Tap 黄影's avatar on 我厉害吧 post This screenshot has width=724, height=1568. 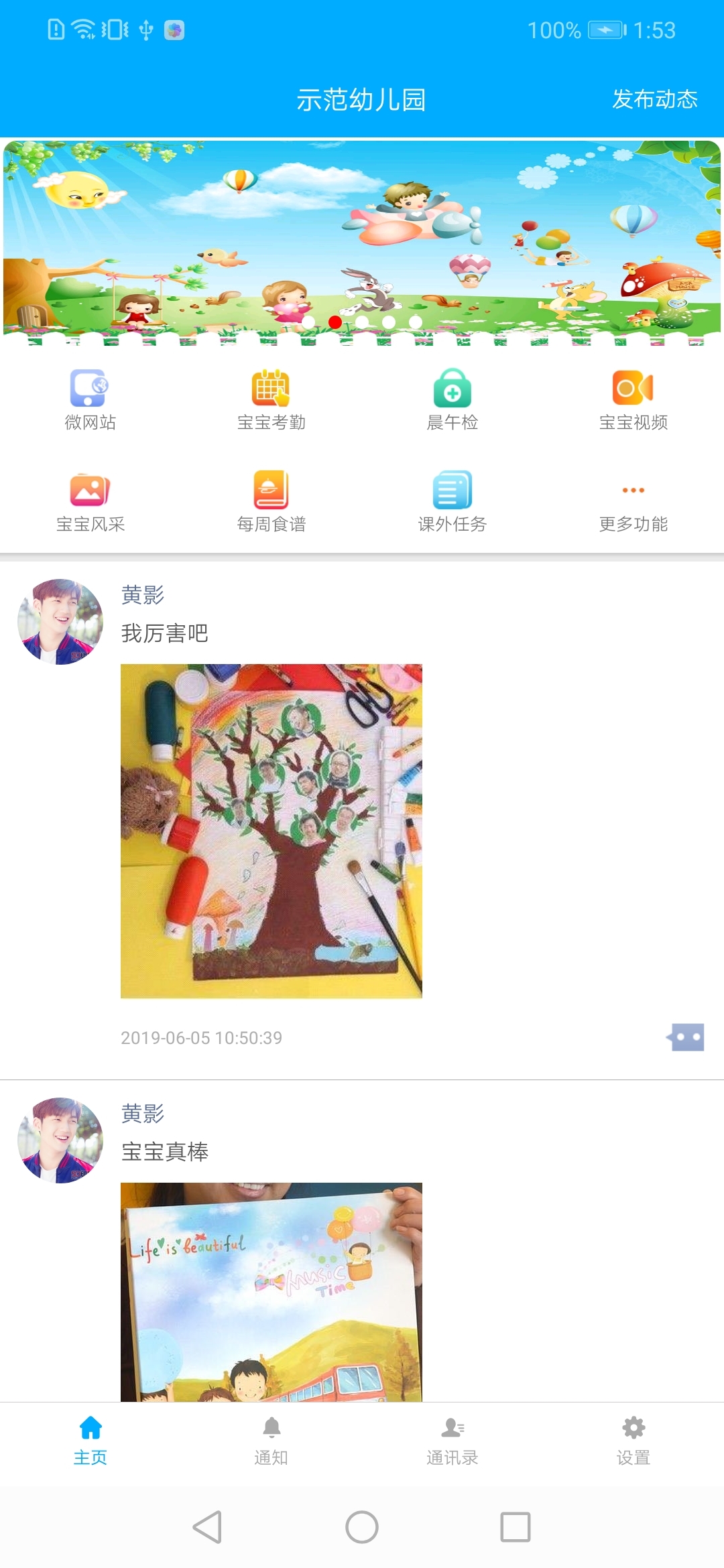(x=60, y=622)
